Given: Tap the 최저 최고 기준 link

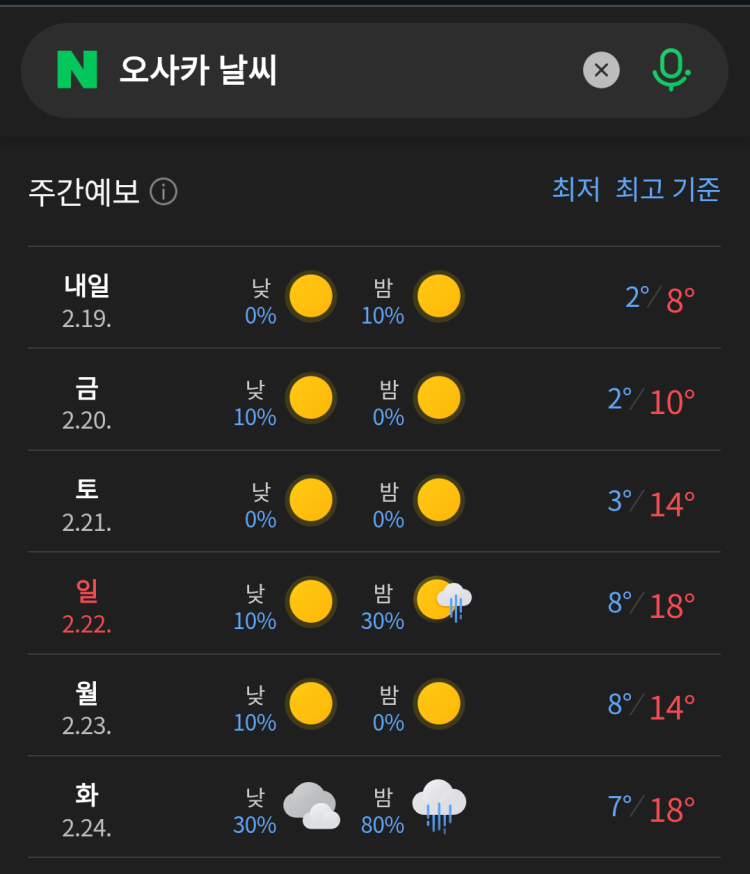Looking at the screenshot, I should click(x=636, y=189).
